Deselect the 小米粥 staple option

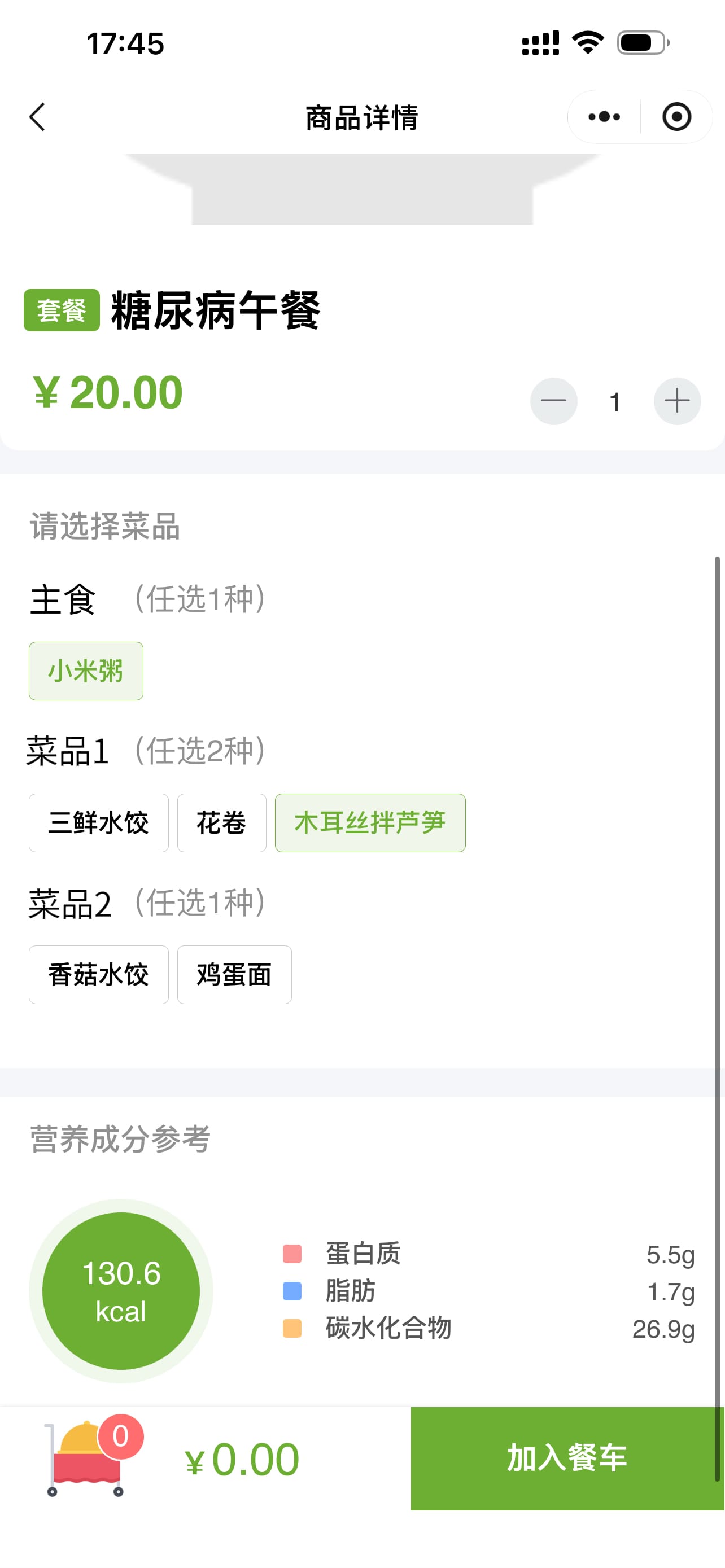click(x=86, y=671)
